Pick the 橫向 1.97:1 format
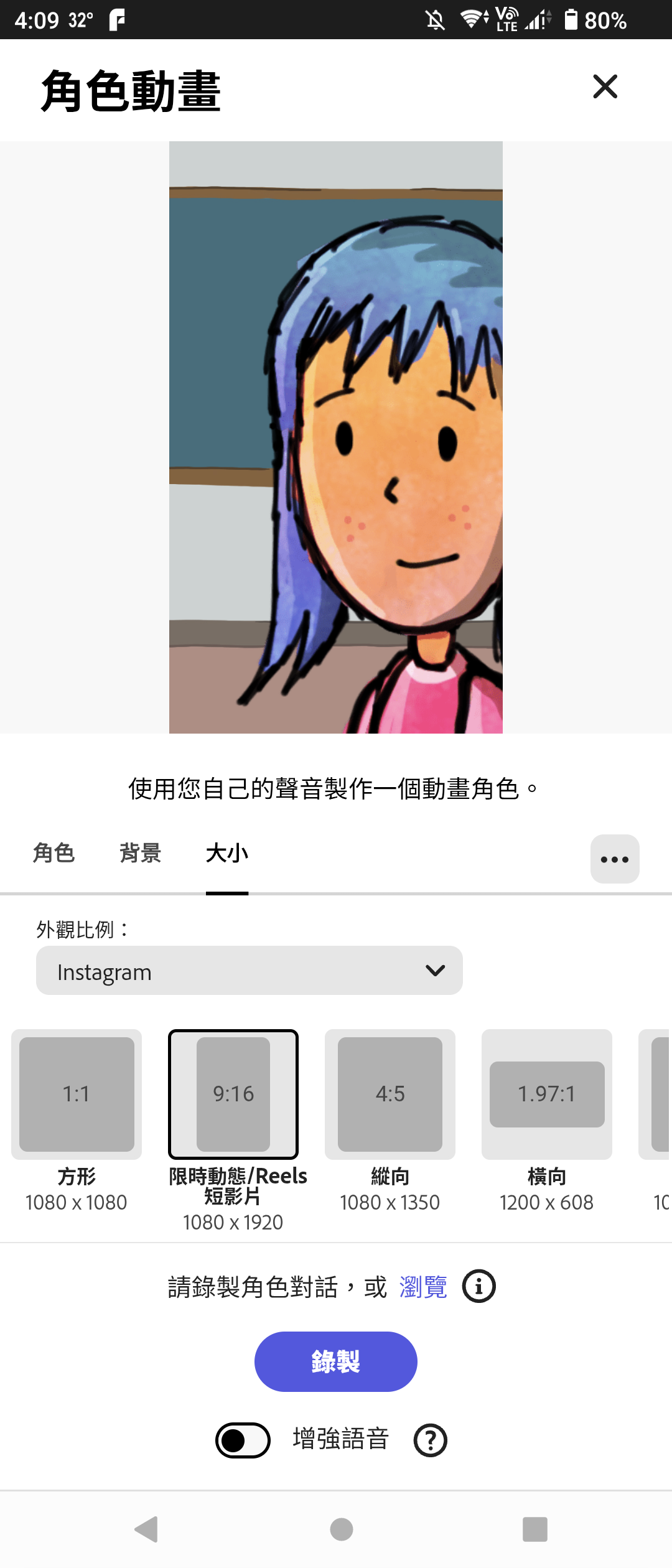Viewport: 672px width, 1568px height. (x=547, y=1094)
